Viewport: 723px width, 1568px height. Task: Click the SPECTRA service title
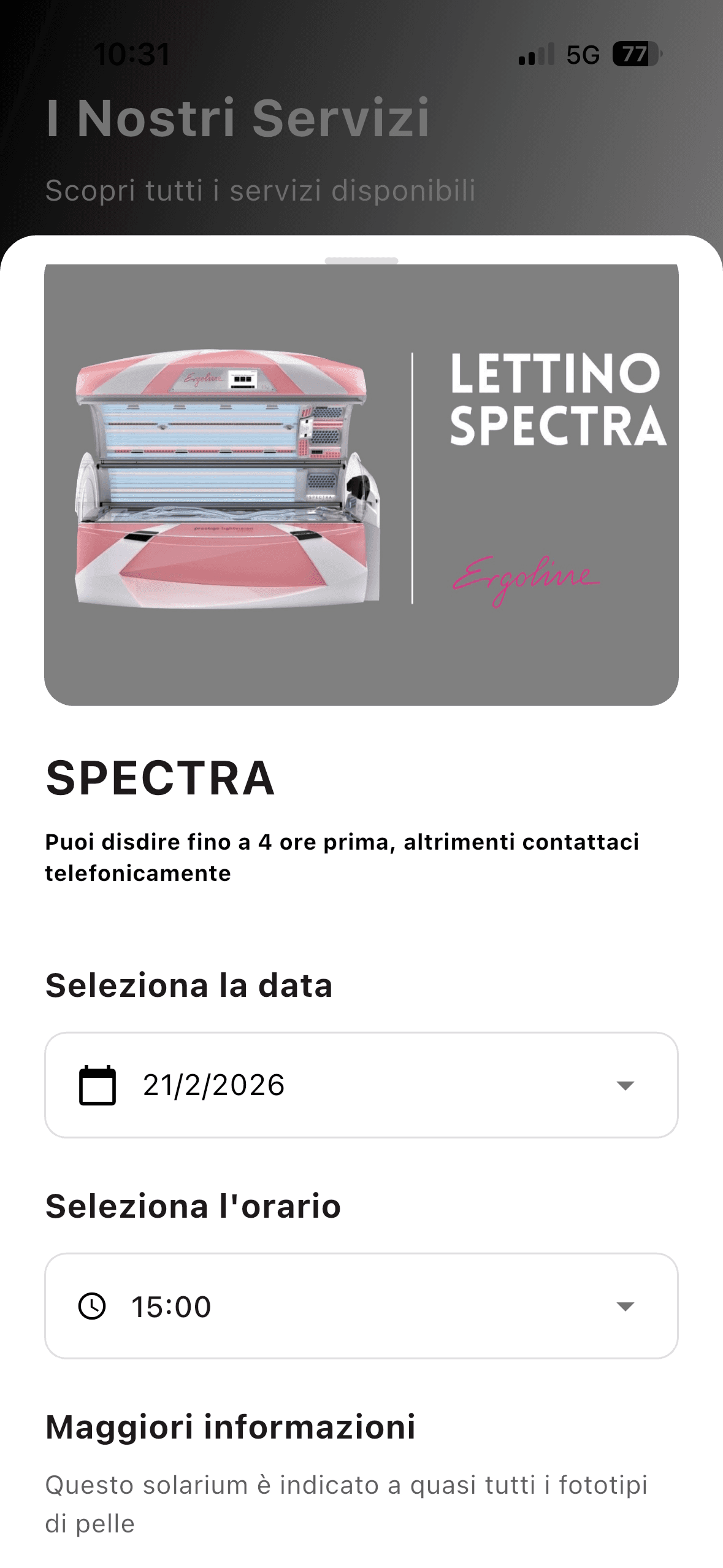[x=161, y=780]
